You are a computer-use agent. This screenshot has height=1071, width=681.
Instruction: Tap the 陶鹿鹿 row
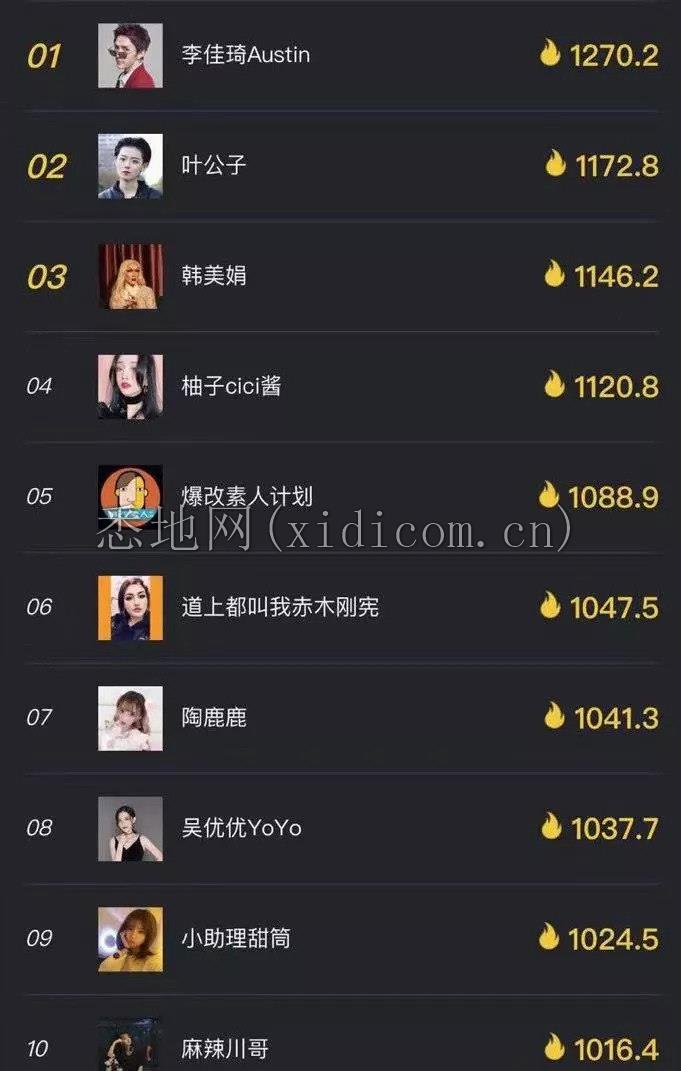(x=214, y=717)
